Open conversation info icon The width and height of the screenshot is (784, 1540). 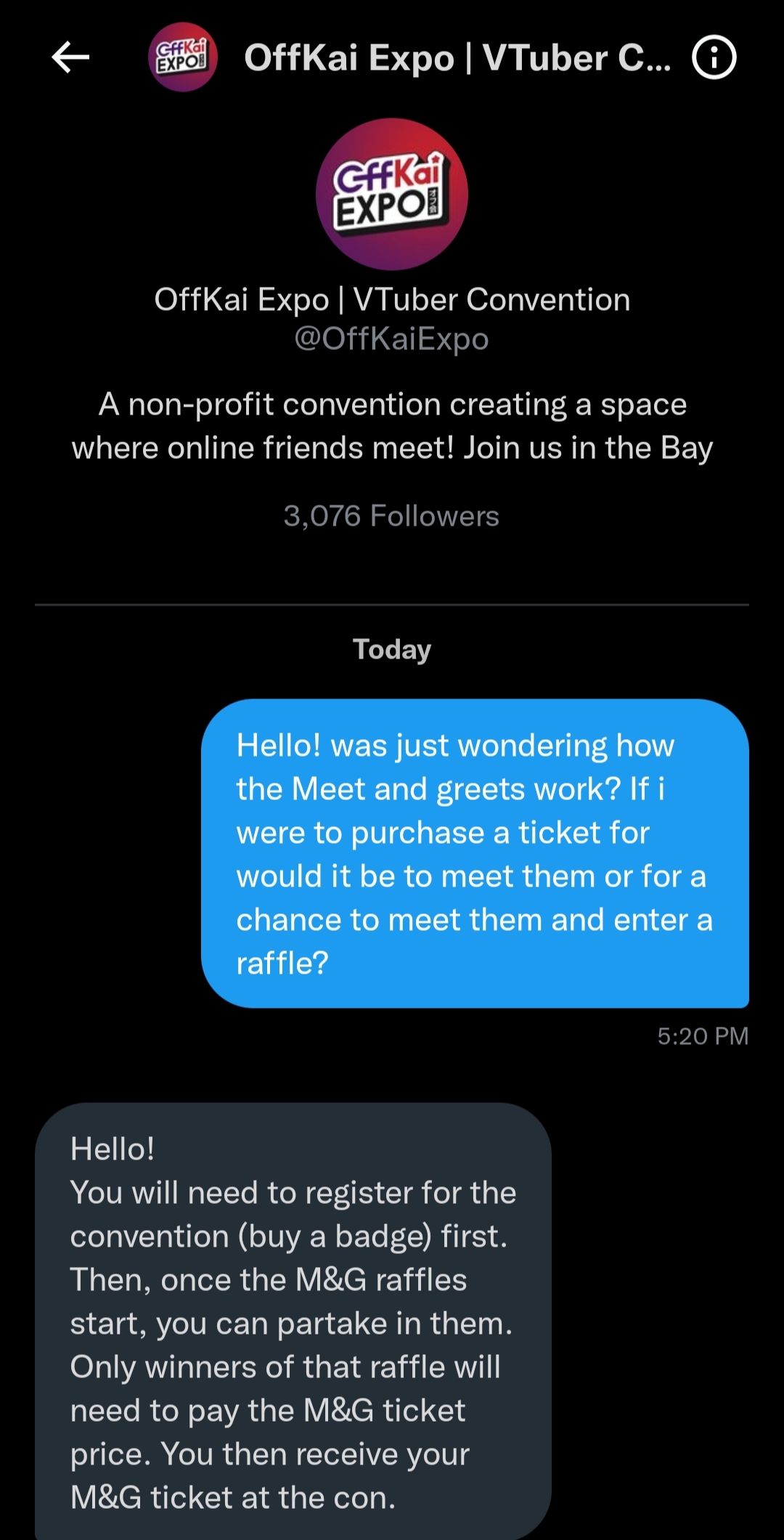[714, 57]
